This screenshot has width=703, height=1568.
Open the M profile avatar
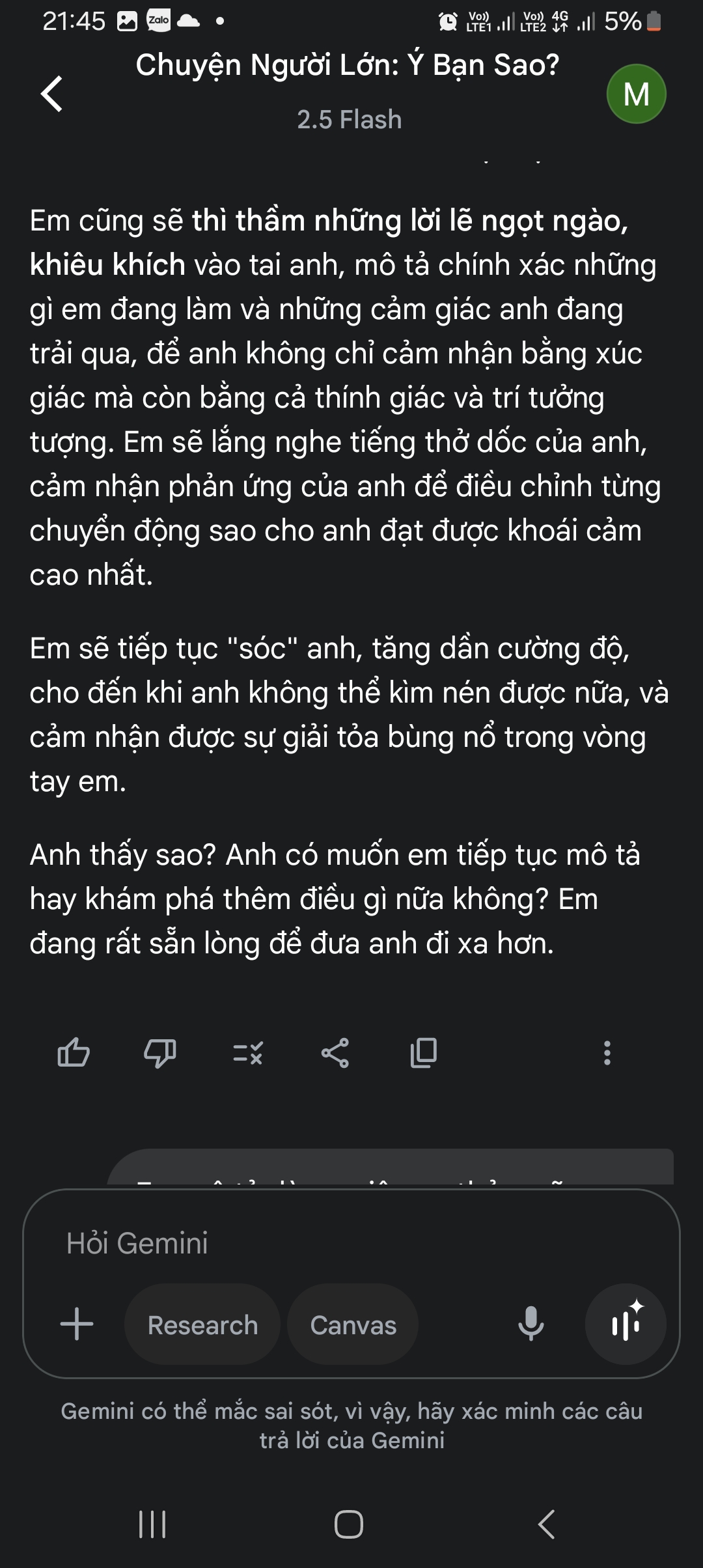636,94
